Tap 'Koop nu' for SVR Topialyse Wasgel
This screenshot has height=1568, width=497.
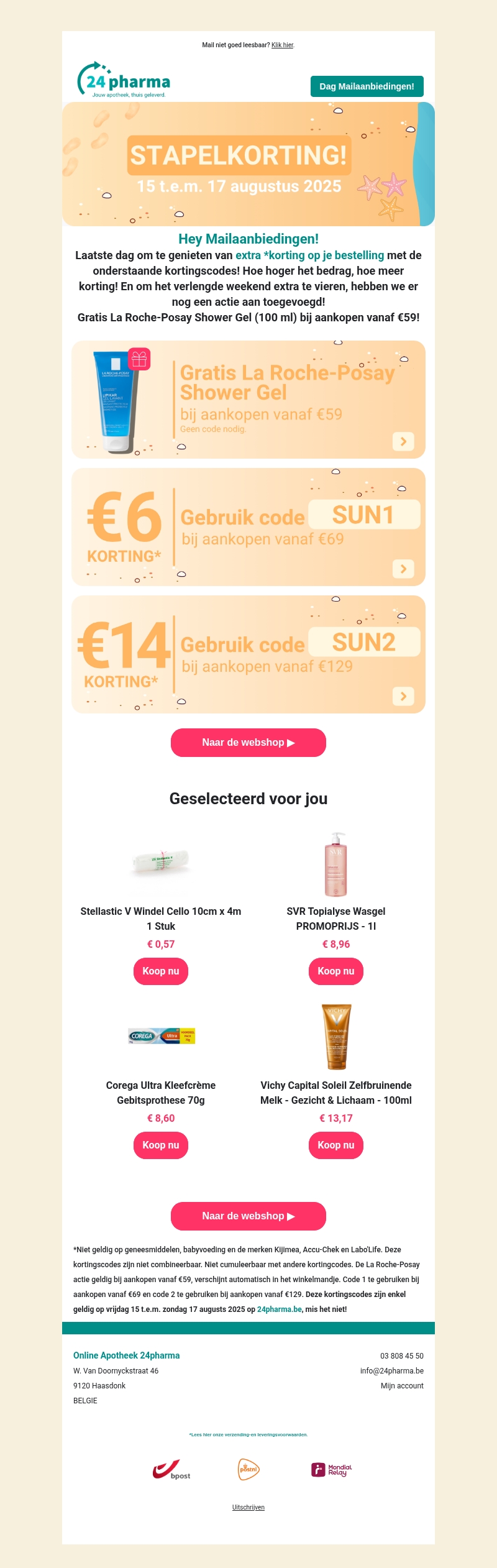click(x=336, y=971)
